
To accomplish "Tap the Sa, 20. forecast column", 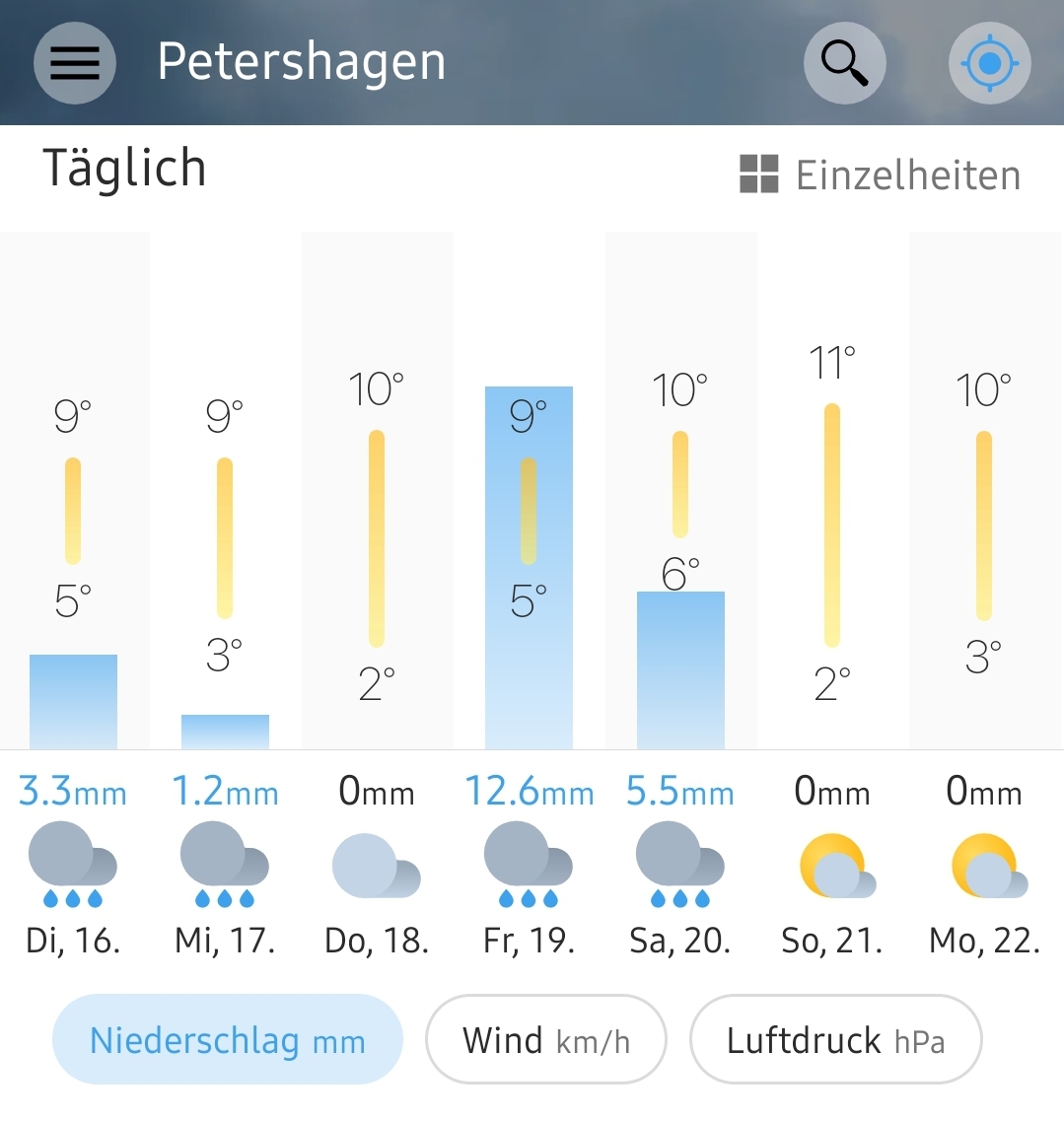I will coord(680,592).
